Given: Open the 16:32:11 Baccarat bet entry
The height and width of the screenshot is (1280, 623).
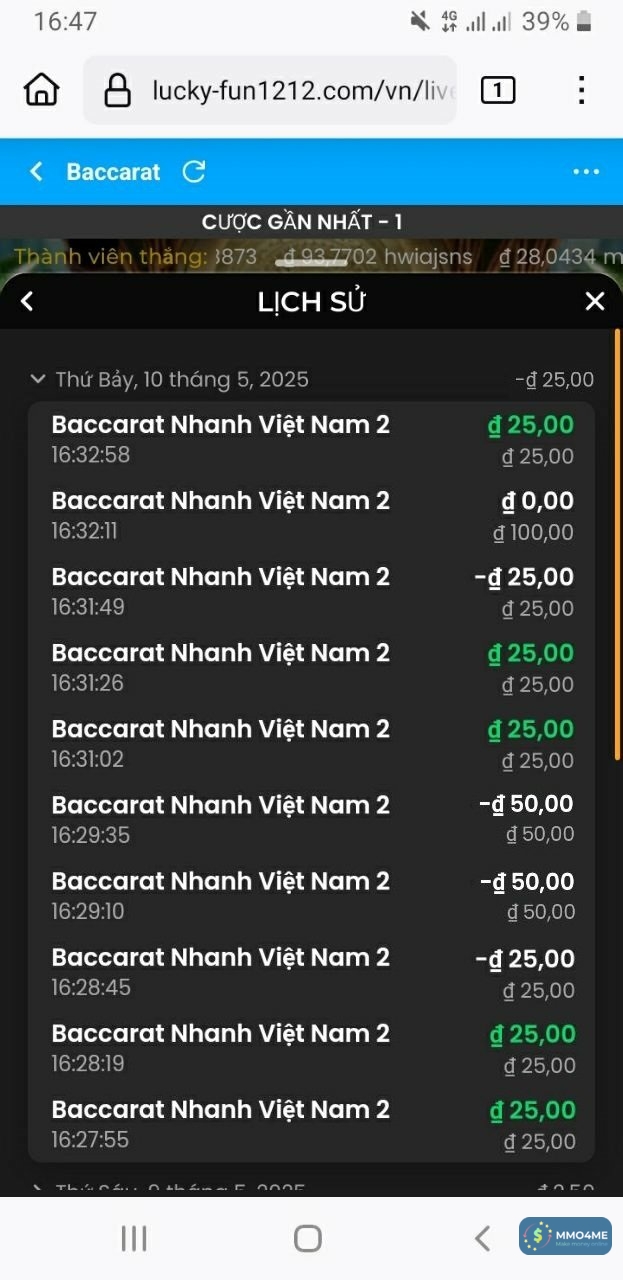Looking at the screenshot, I should point(311,515).
